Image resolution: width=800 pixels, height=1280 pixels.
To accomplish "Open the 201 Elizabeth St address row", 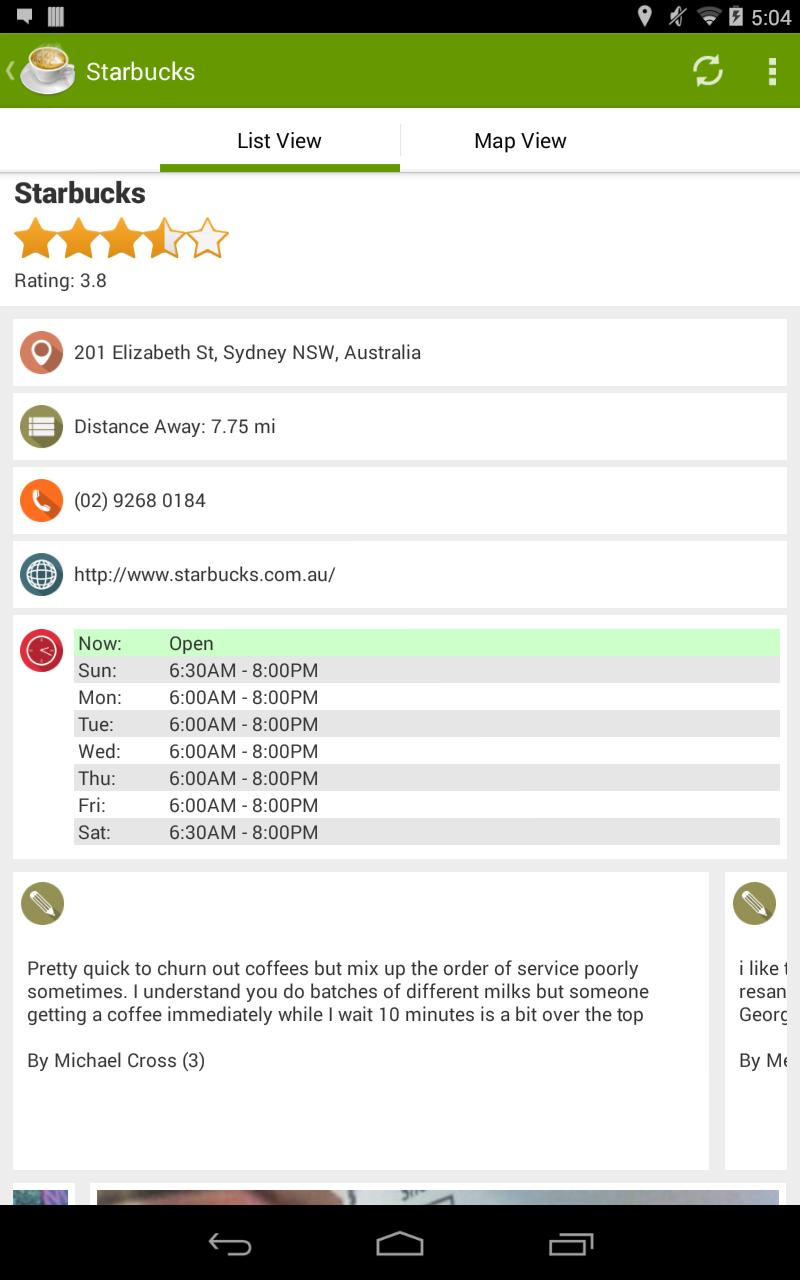I will [399, 353].
